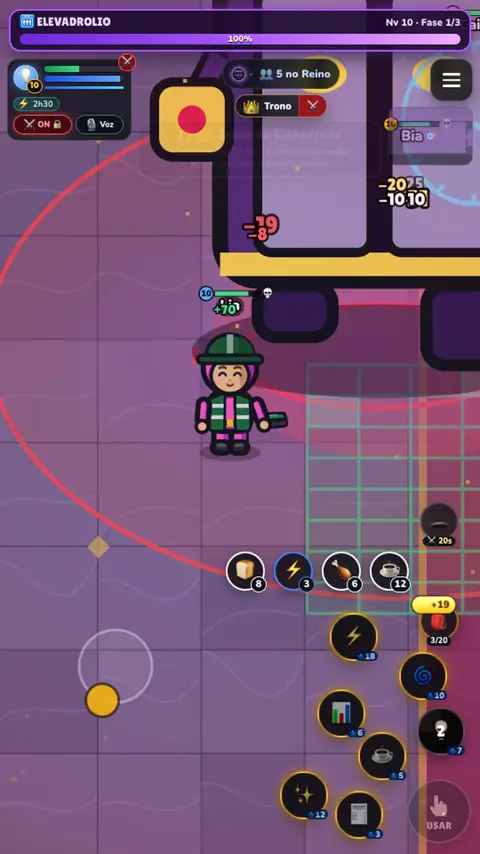Activate the coffee cup skill costing 5
This screenshot has width=480, height=854.
point(382,756)
